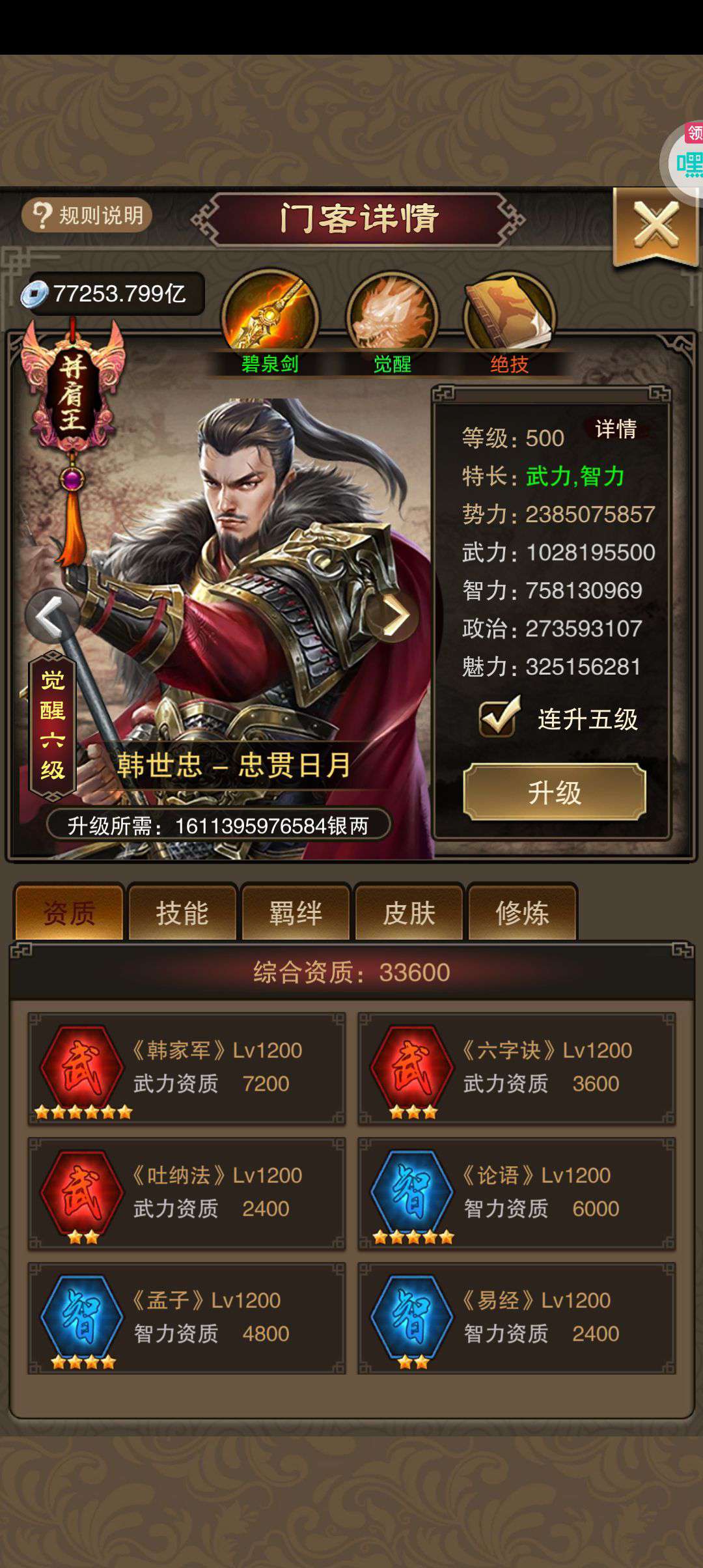Switch to the 技能 tab
Screen dimensions: 703x1568
coord(182,912)
